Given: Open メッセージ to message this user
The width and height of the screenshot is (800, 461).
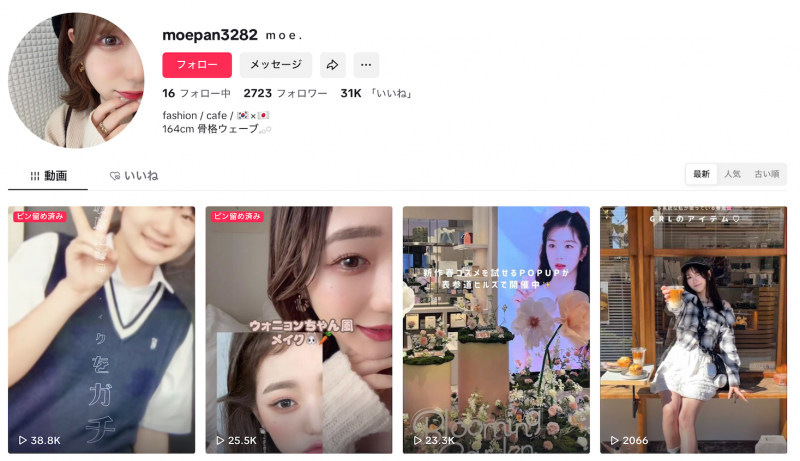Looking at the screenshot, I should pyautogui.click(x=275, y=65).
